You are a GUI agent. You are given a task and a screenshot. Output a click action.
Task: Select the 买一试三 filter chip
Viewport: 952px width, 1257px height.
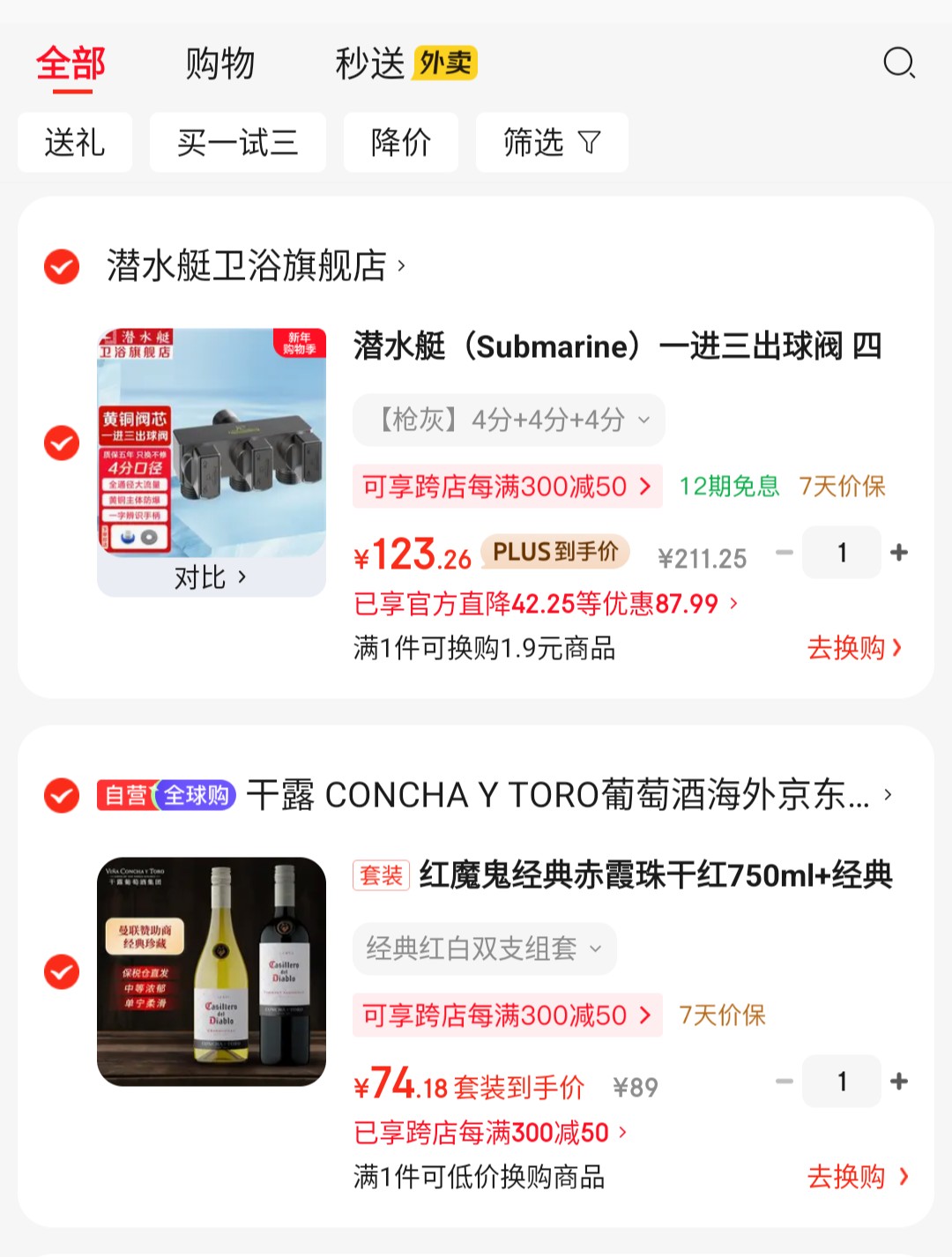coord(237,142)
